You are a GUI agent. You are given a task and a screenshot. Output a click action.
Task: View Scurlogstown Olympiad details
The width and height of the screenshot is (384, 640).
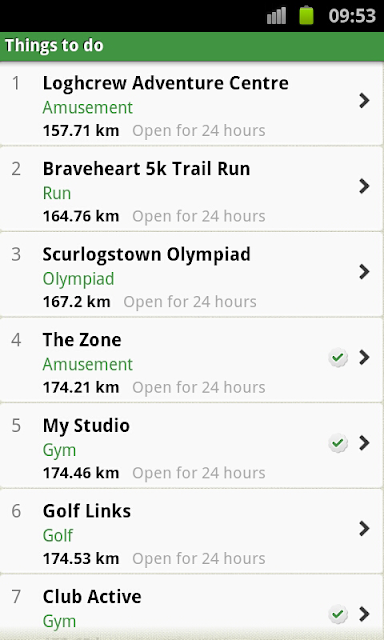click(192, 275)
